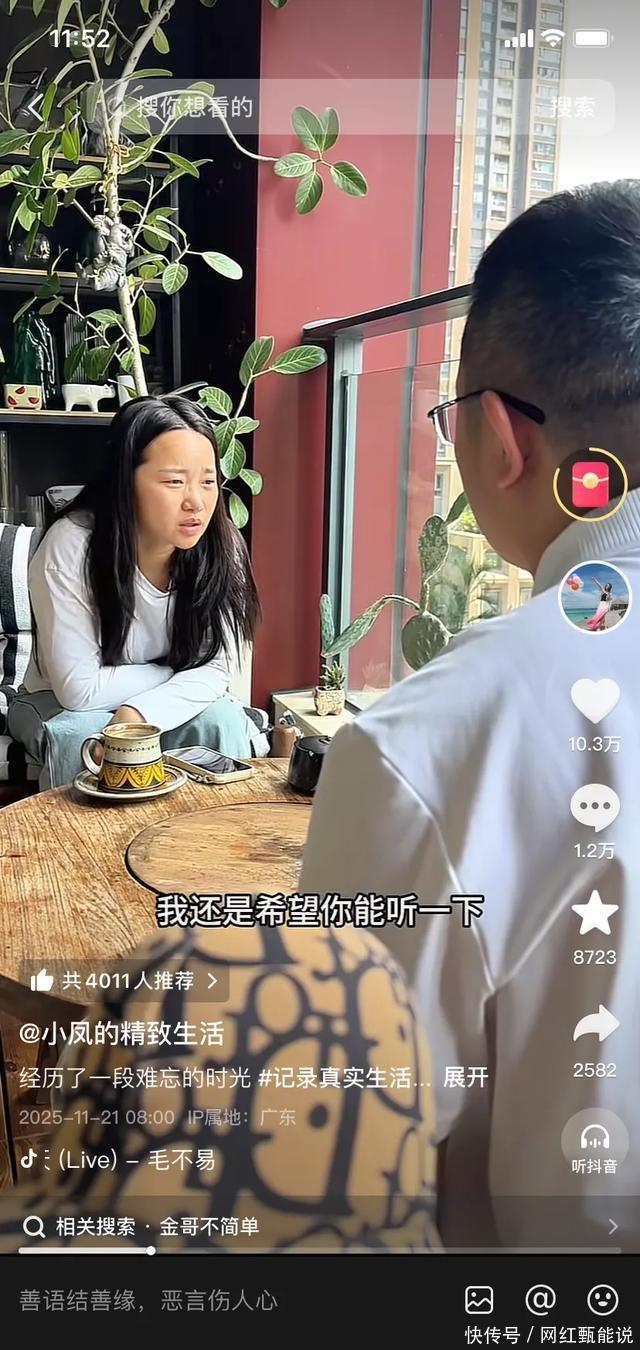
Task: Open the 毛不易 Live music track
Action: coord(120,1160)
